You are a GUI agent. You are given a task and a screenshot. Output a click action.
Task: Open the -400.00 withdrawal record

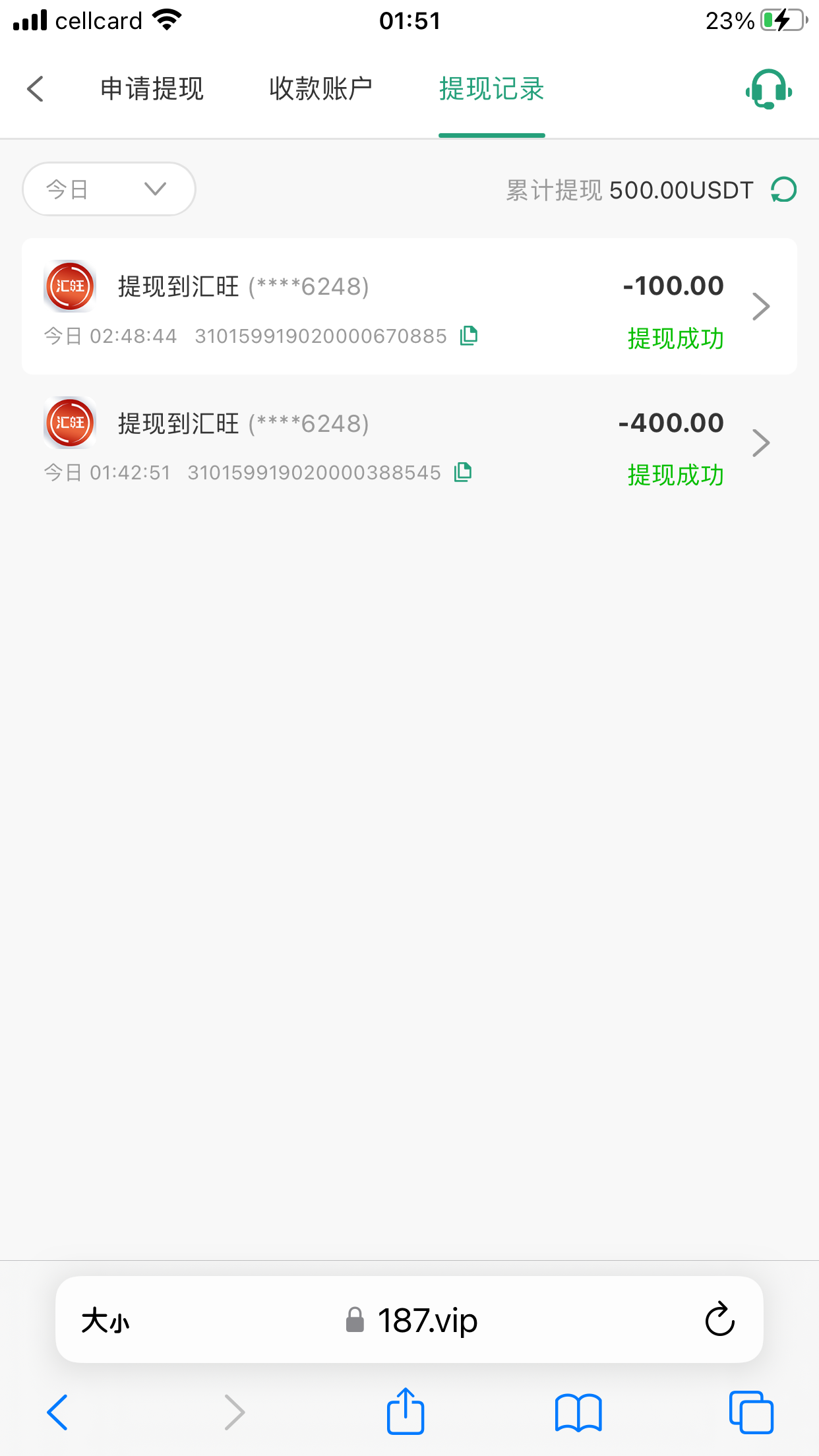pyautogui.click(x=409, y=443)
